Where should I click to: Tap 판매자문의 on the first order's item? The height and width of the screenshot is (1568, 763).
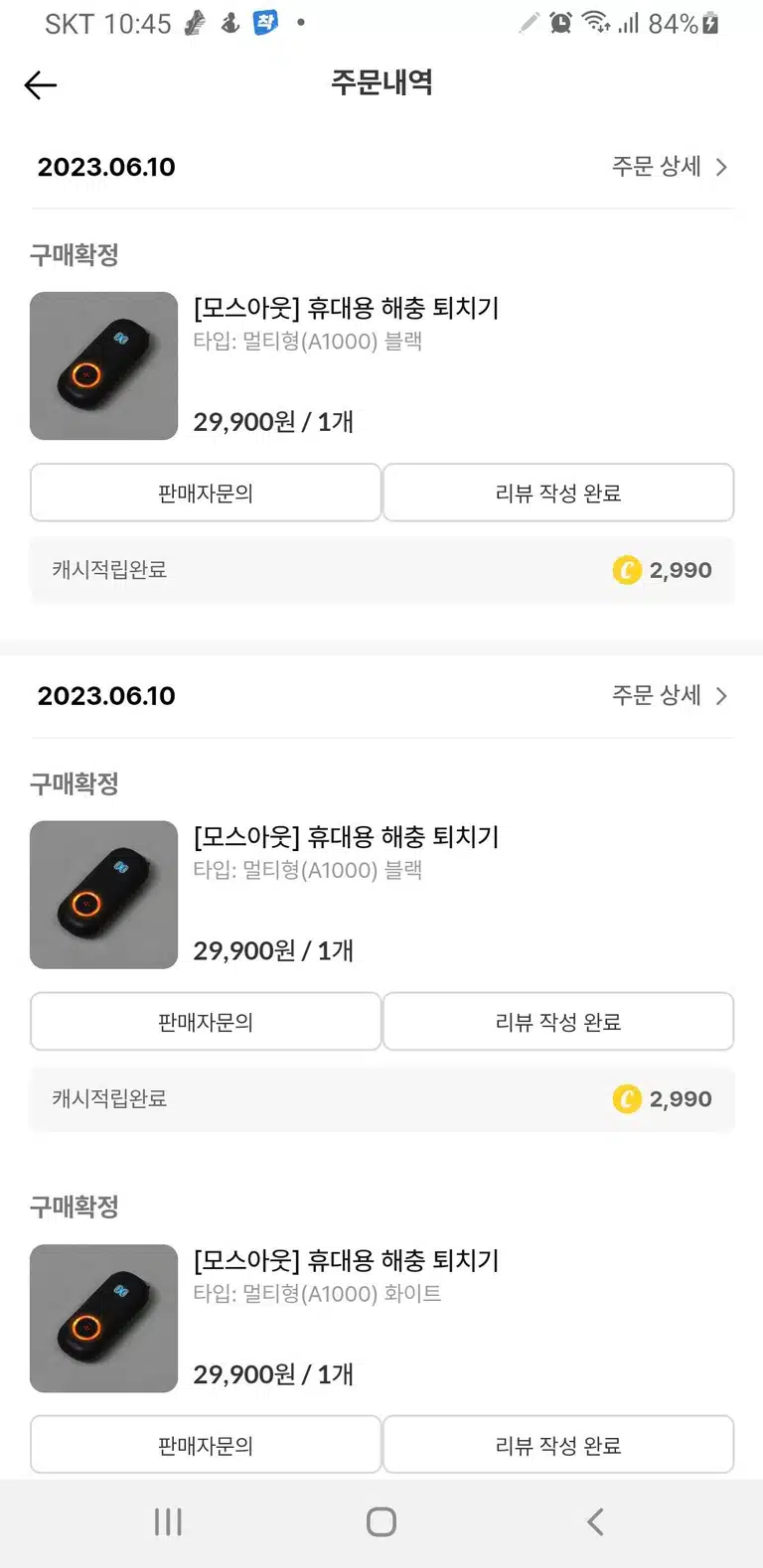pos(206,493)
